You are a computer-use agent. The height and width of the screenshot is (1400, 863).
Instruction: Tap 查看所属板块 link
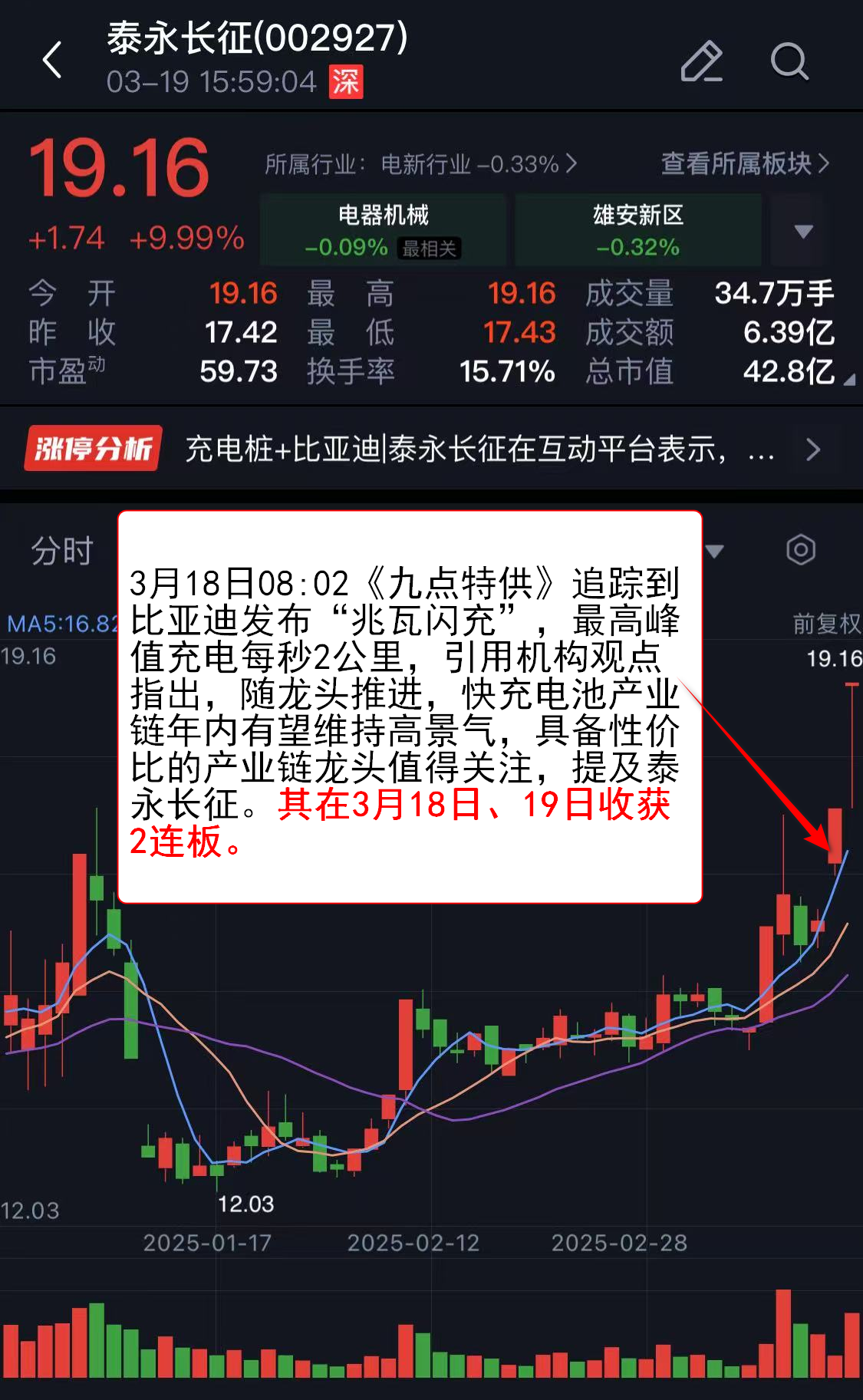[x=745, y=163]
